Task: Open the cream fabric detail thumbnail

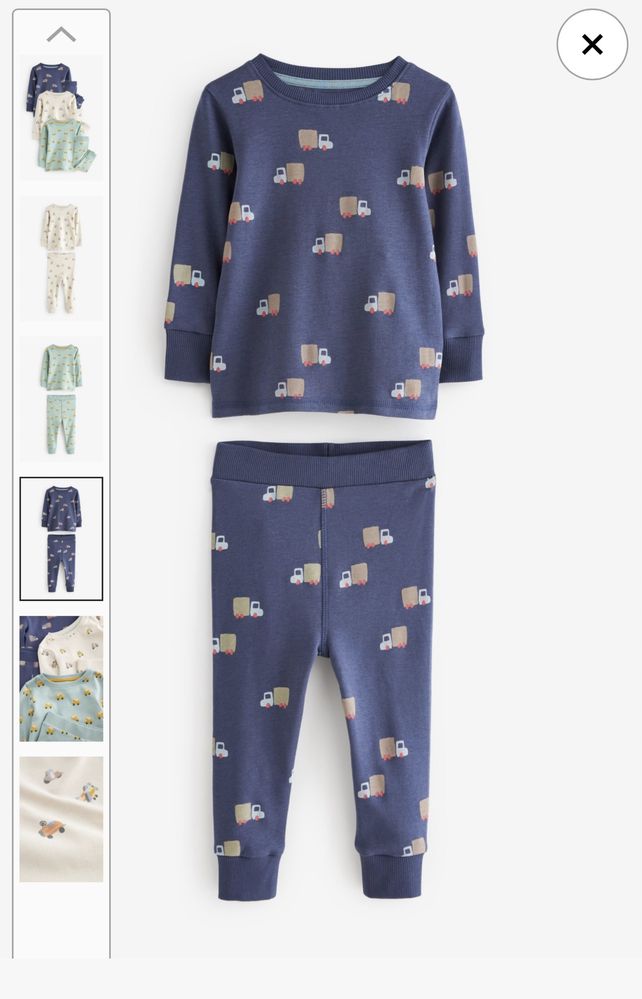Action: 61,818
